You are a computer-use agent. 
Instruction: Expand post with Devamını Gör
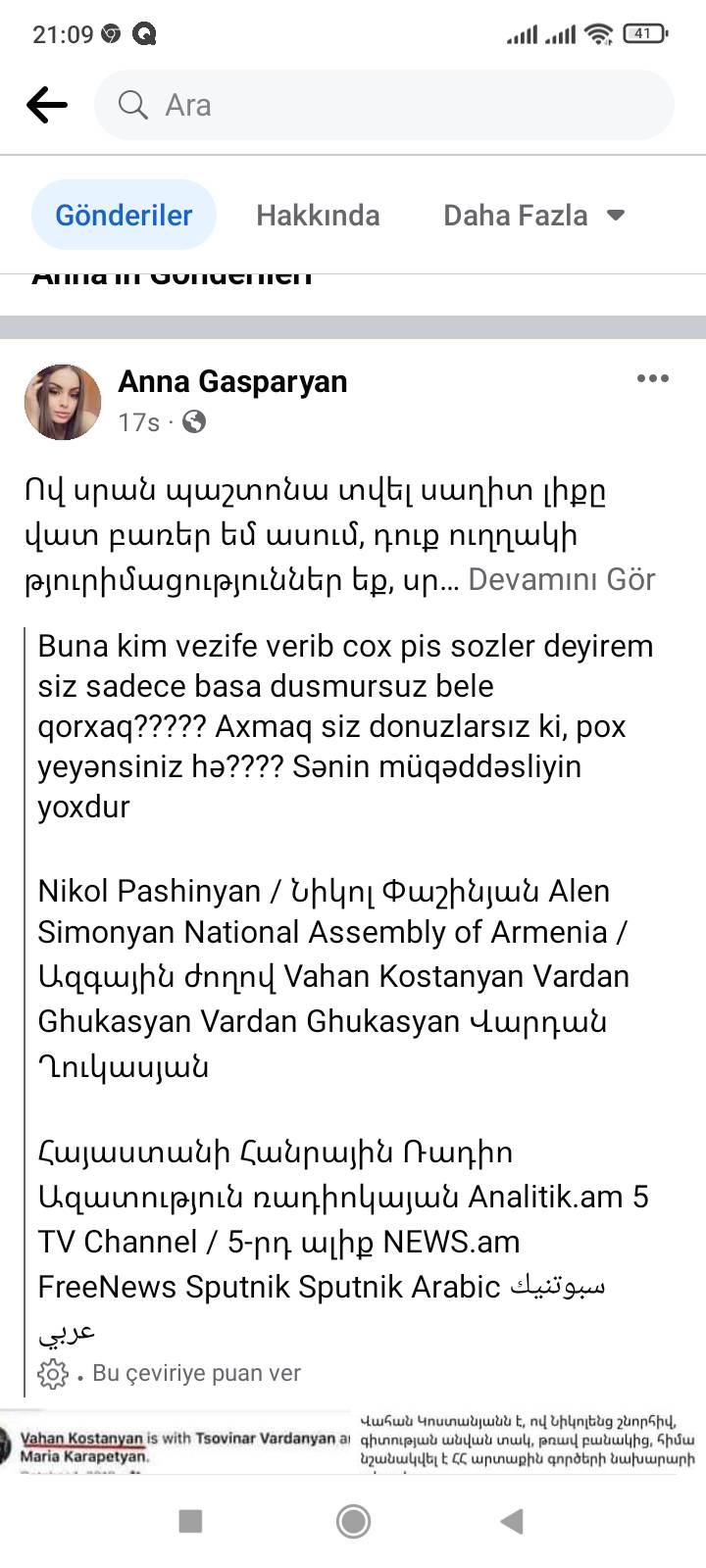pyautogui.click(x=561, y=579)
